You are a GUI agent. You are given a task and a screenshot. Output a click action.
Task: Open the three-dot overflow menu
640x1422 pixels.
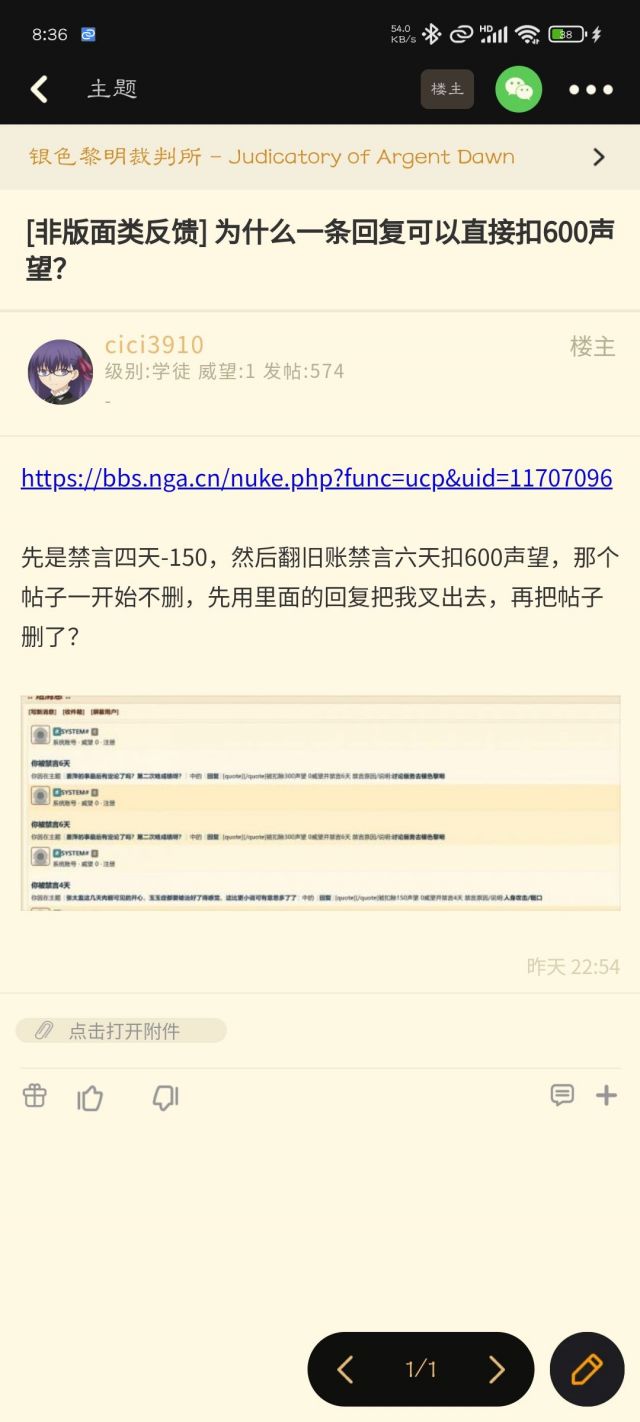click(x=591, y=89)
